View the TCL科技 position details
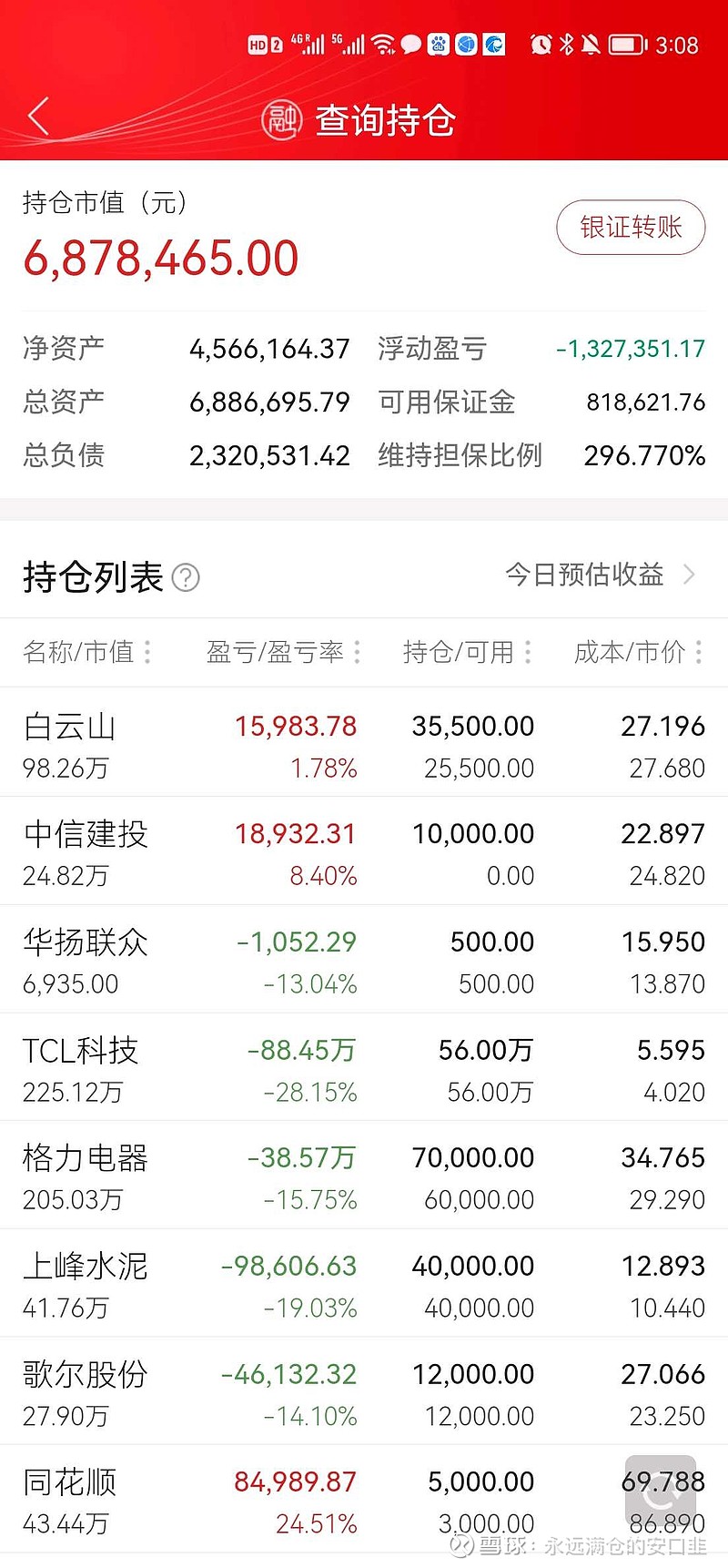Viewport: 728px width, 1568px height. 364,1067
